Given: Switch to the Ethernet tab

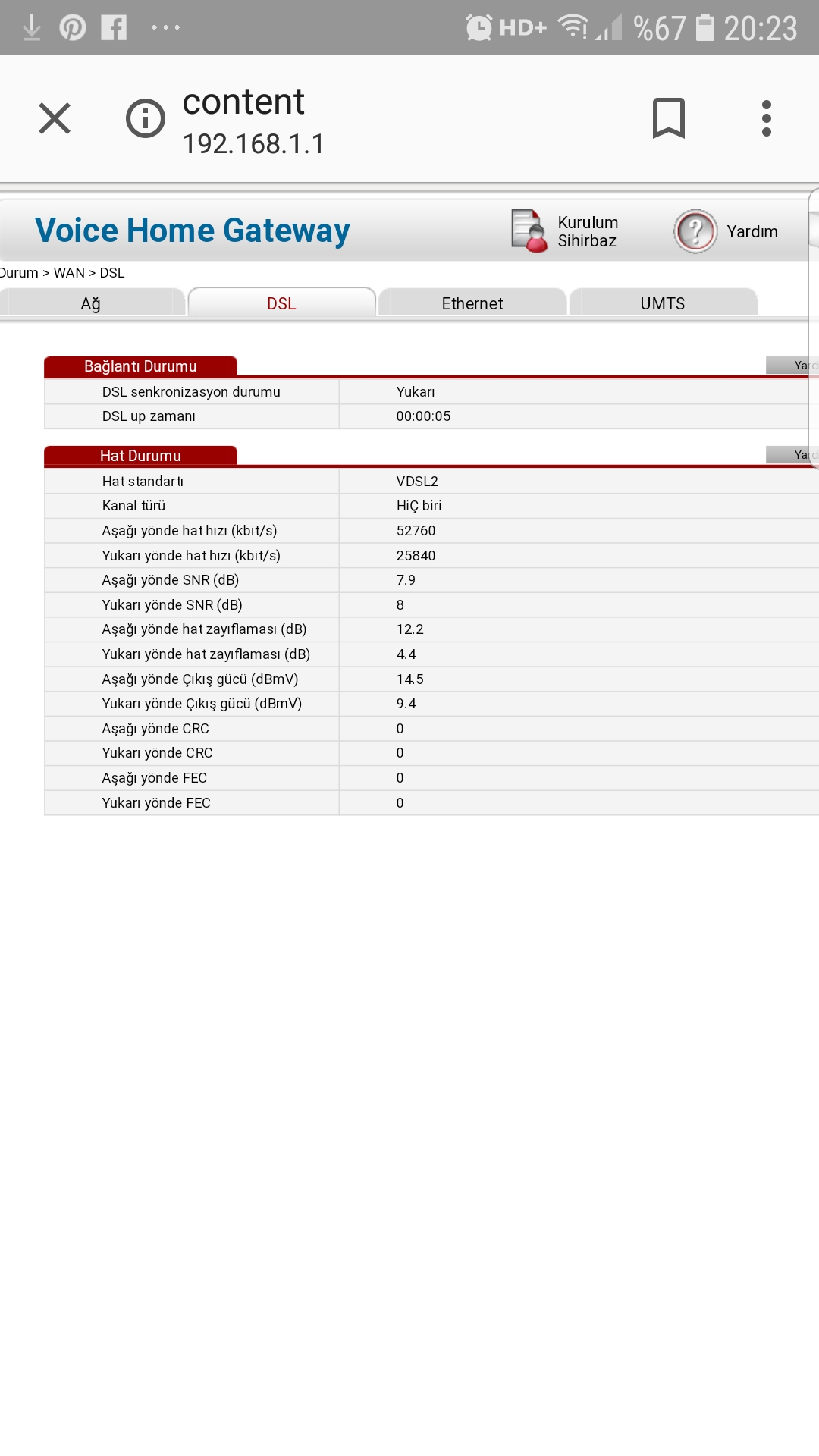Looking at the screenshot, I should (472, 303).
